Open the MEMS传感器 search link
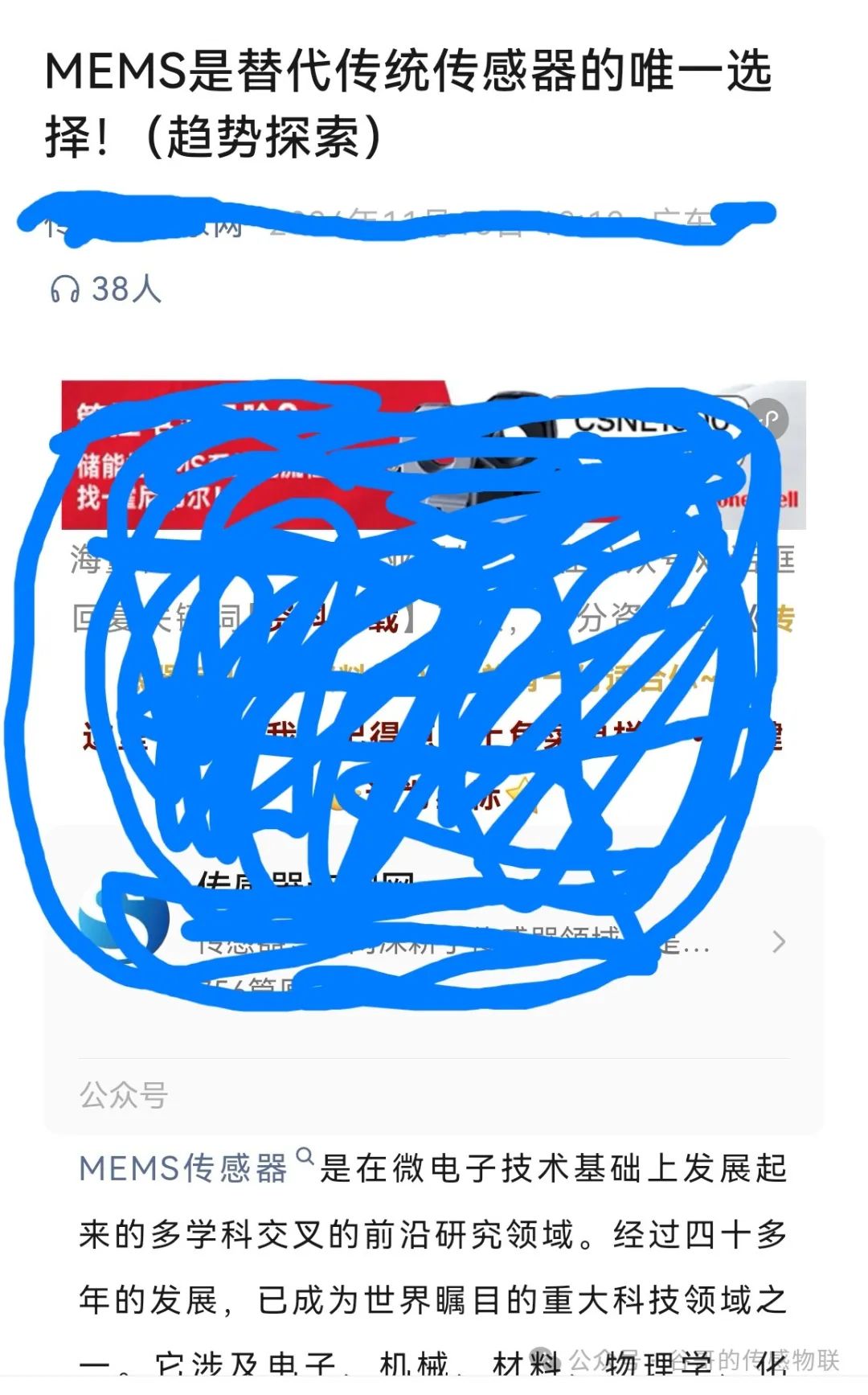 (183, 1168)
